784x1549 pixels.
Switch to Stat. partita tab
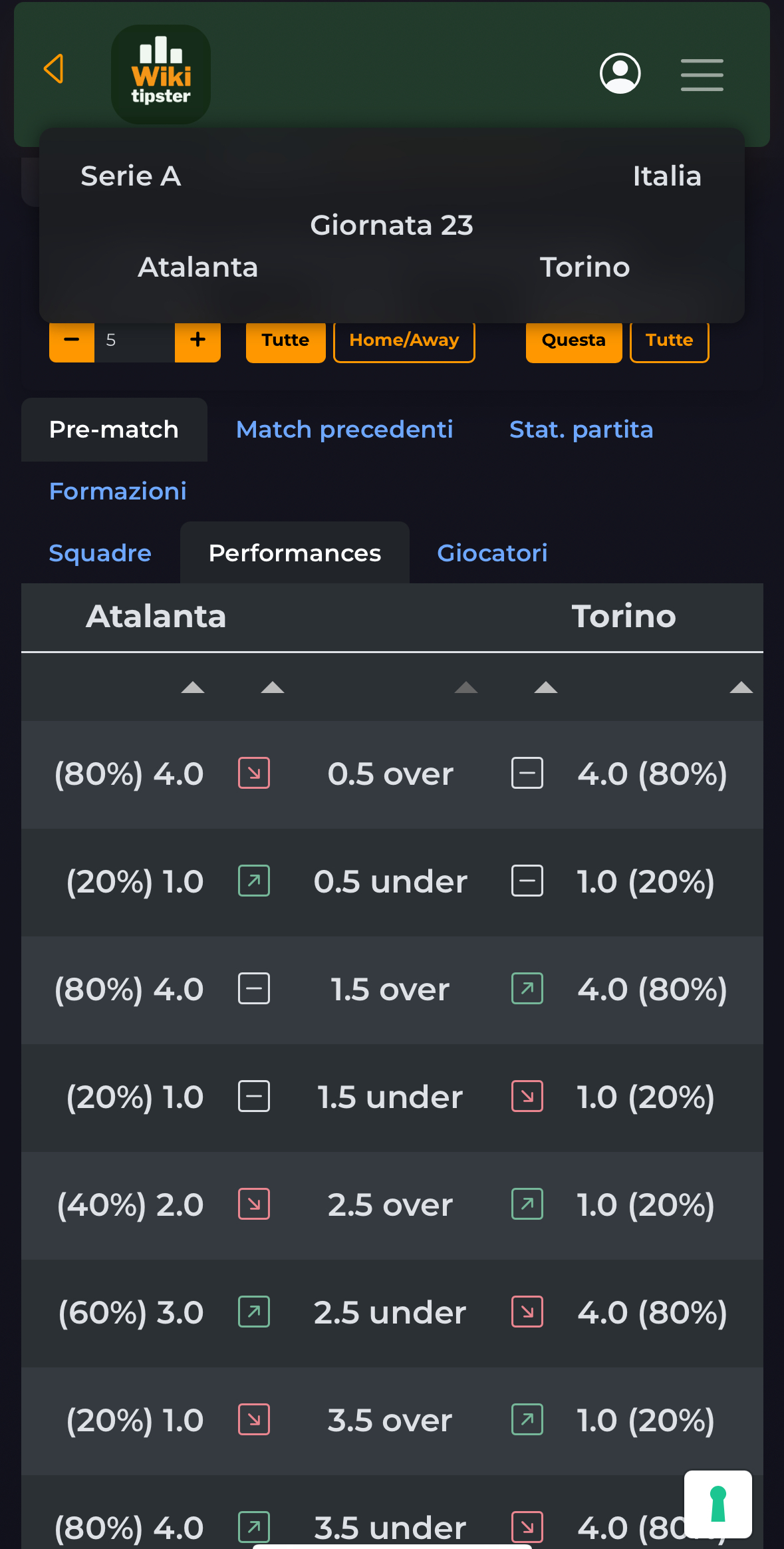(581, 430)
